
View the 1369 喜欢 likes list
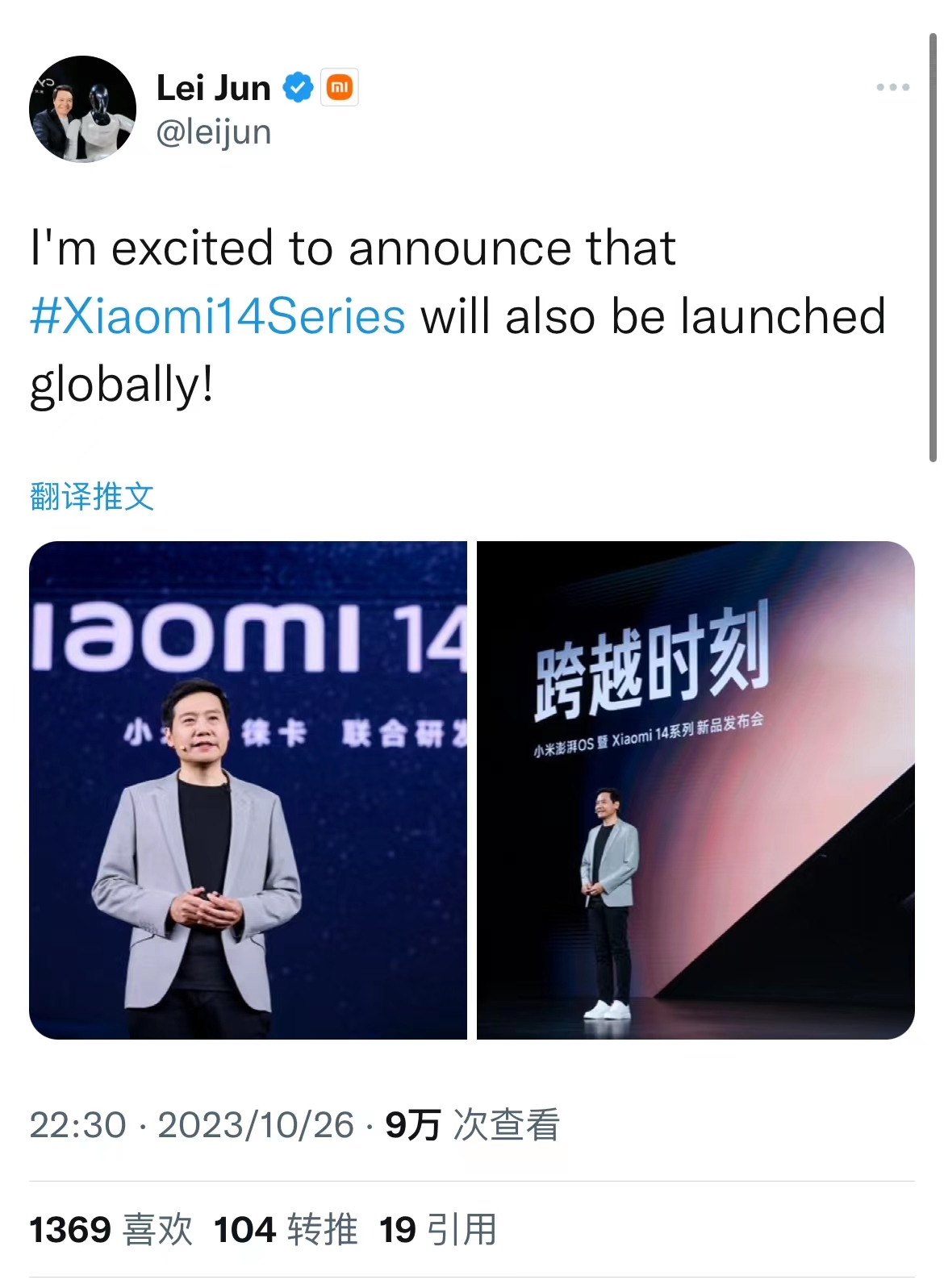(111, 1230)
